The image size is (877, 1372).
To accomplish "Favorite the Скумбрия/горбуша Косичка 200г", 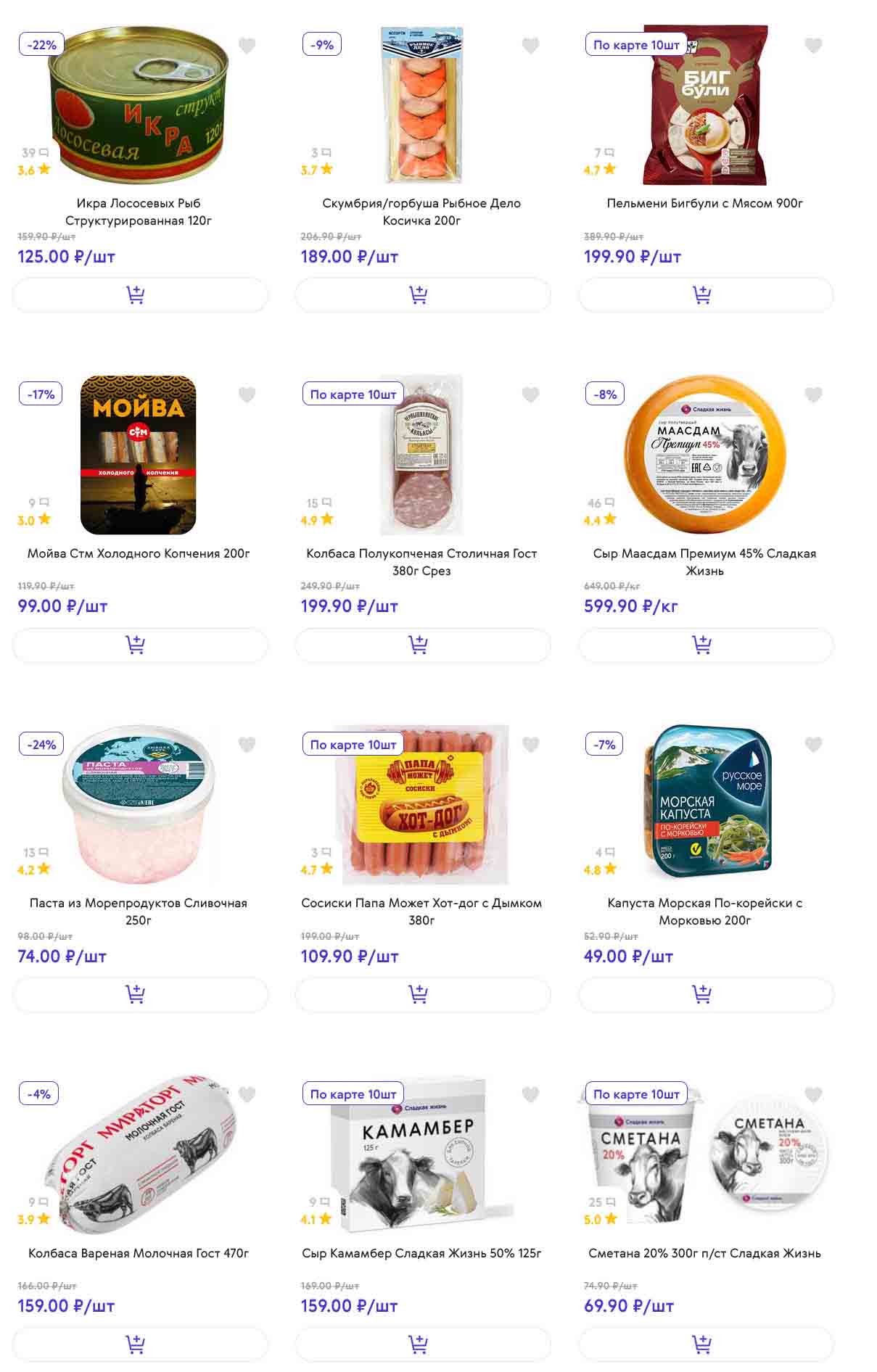I will pos(530,46).
